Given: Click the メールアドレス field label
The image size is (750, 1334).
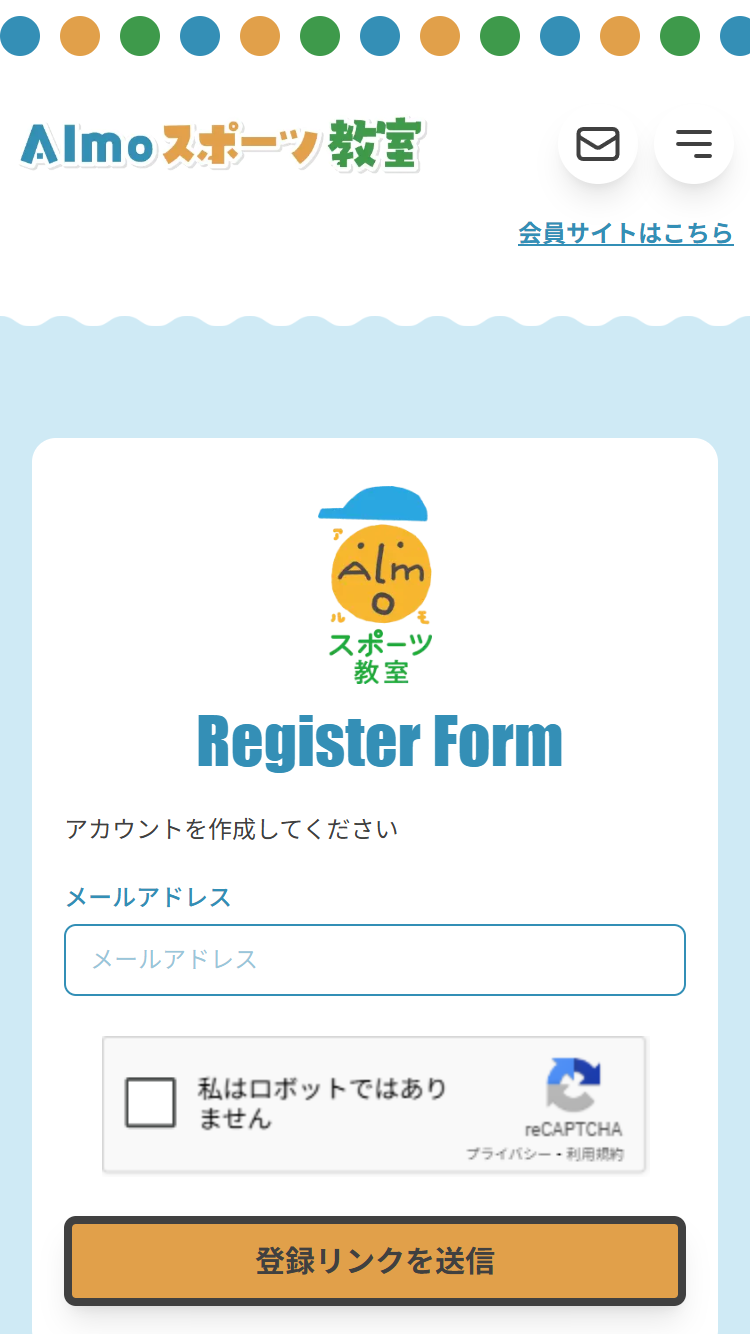Looking at the screenshot, I should point(148,897).
